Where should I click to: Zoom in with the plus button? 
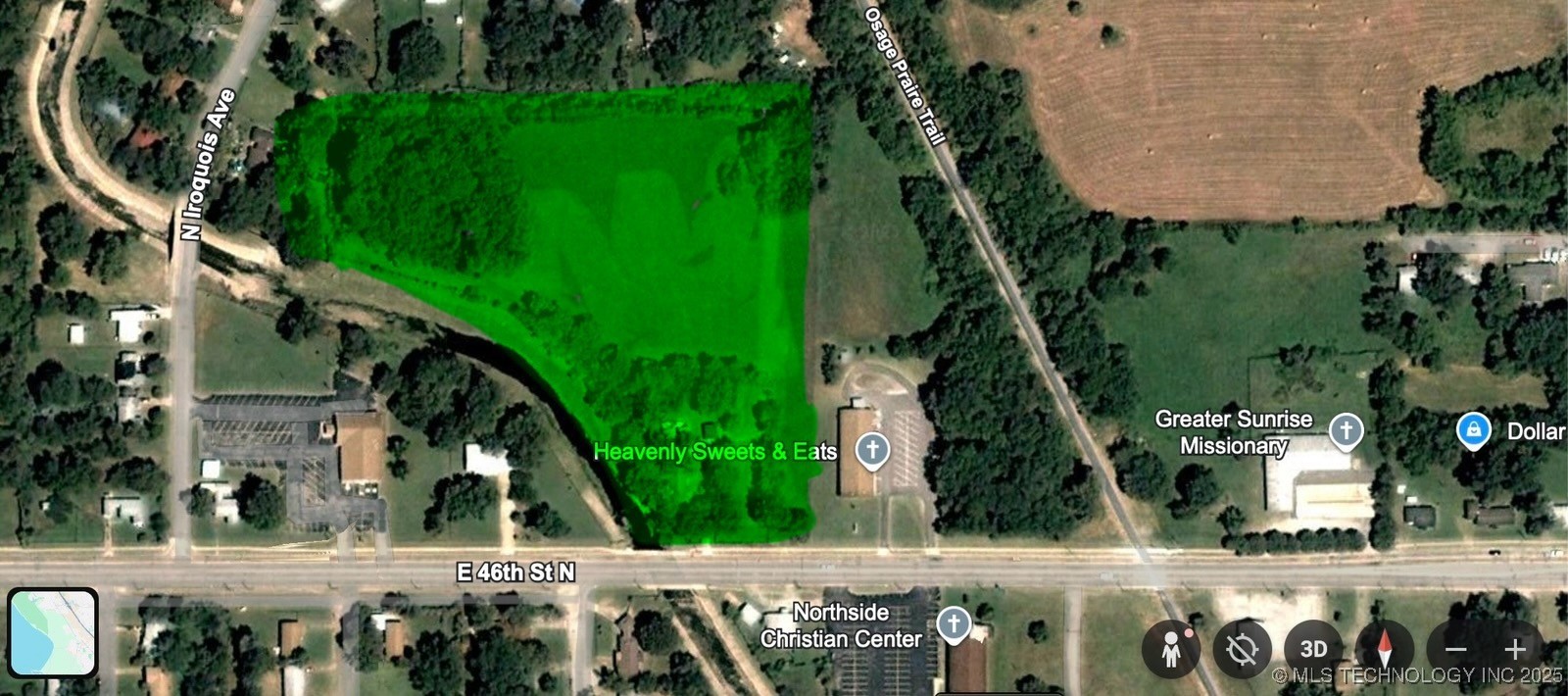1515,649
